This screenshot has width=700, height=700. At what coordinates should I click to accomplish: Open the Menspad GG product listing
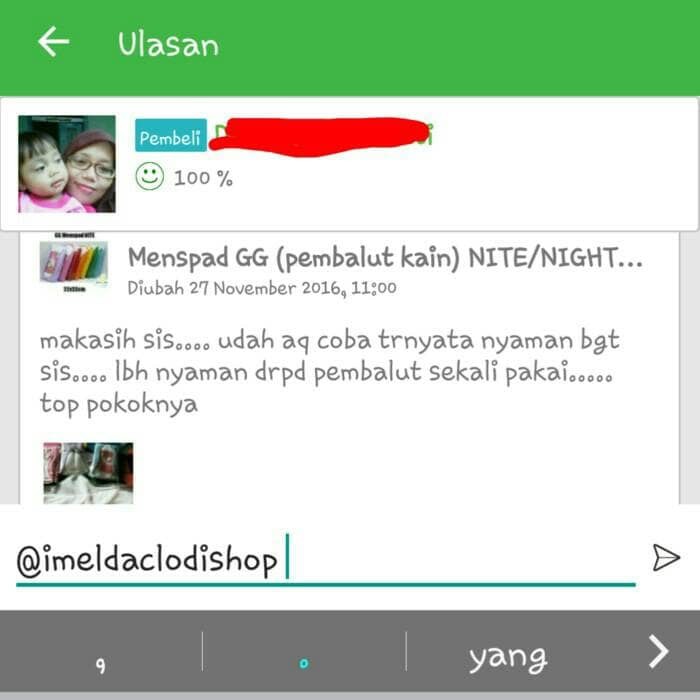coord(385,260)
